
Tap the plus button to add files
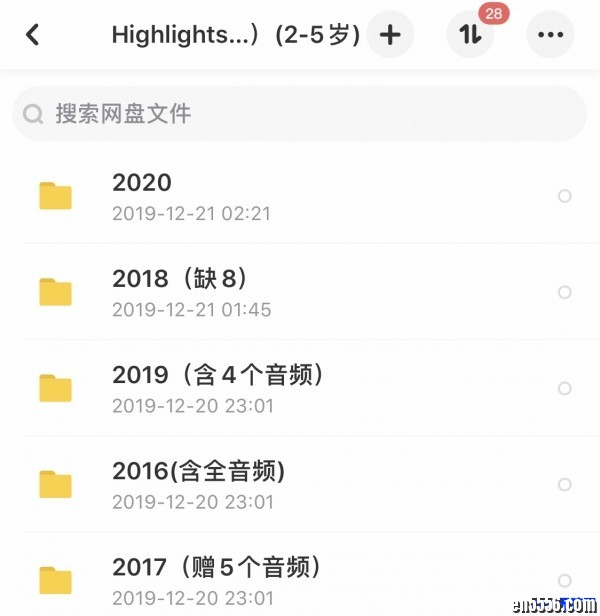click(x=390, y=35)
